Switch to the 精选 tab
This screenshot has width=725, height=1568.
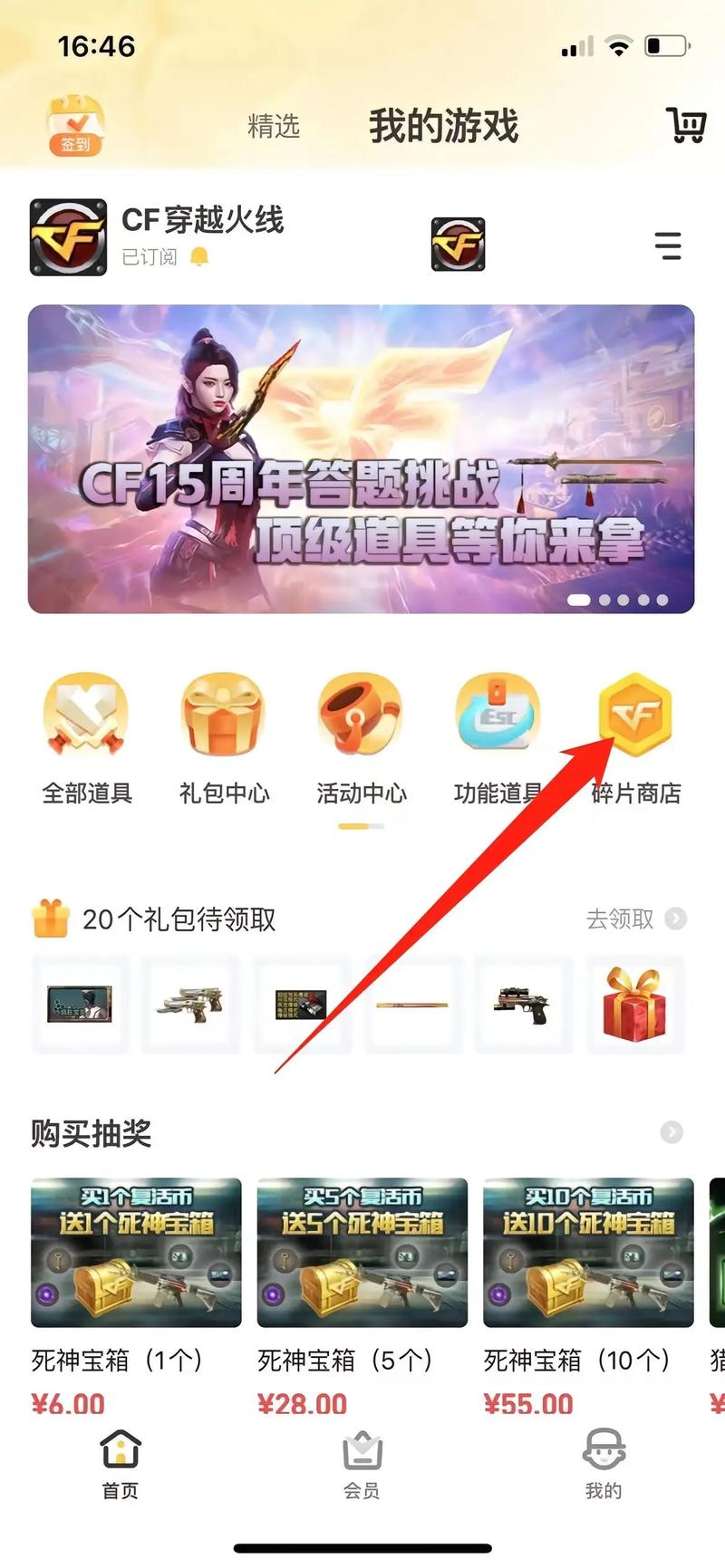pos(274,126)
